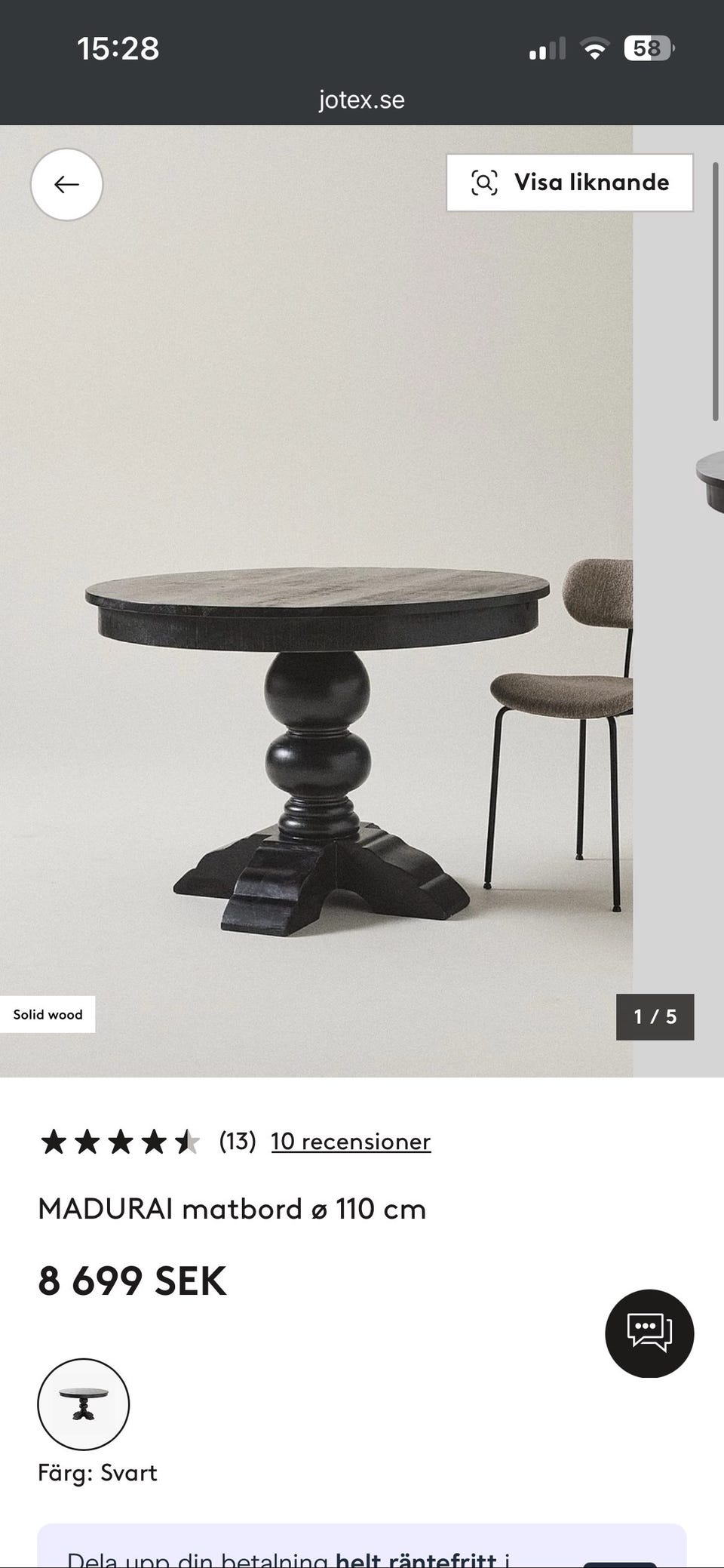Tap the Wi-Fi indicator in the status bar
This screenshot has height=1568, width=724.
(594, 48)
